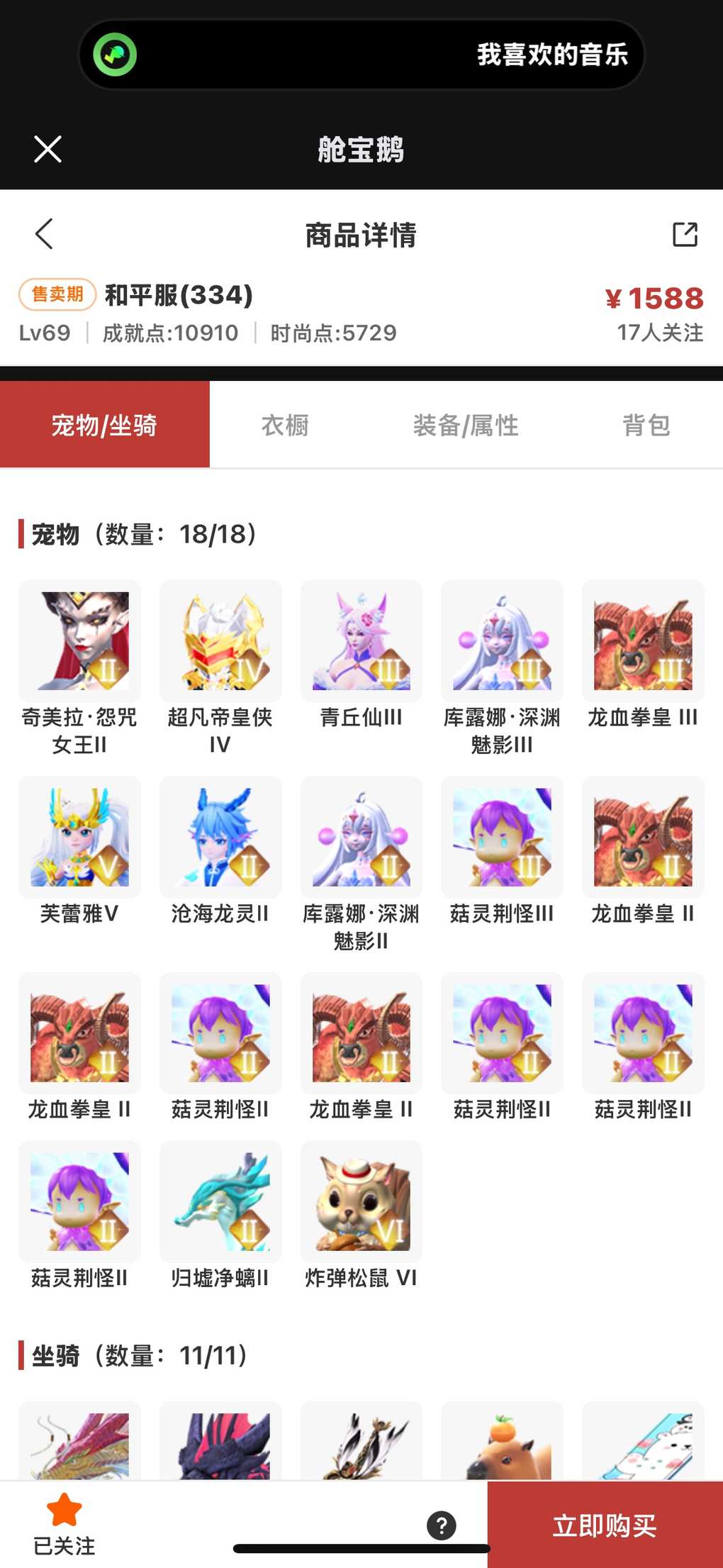View pet 菇灵荆怪III
This screenshot has width=723, height=1568.
click(502, 838)
